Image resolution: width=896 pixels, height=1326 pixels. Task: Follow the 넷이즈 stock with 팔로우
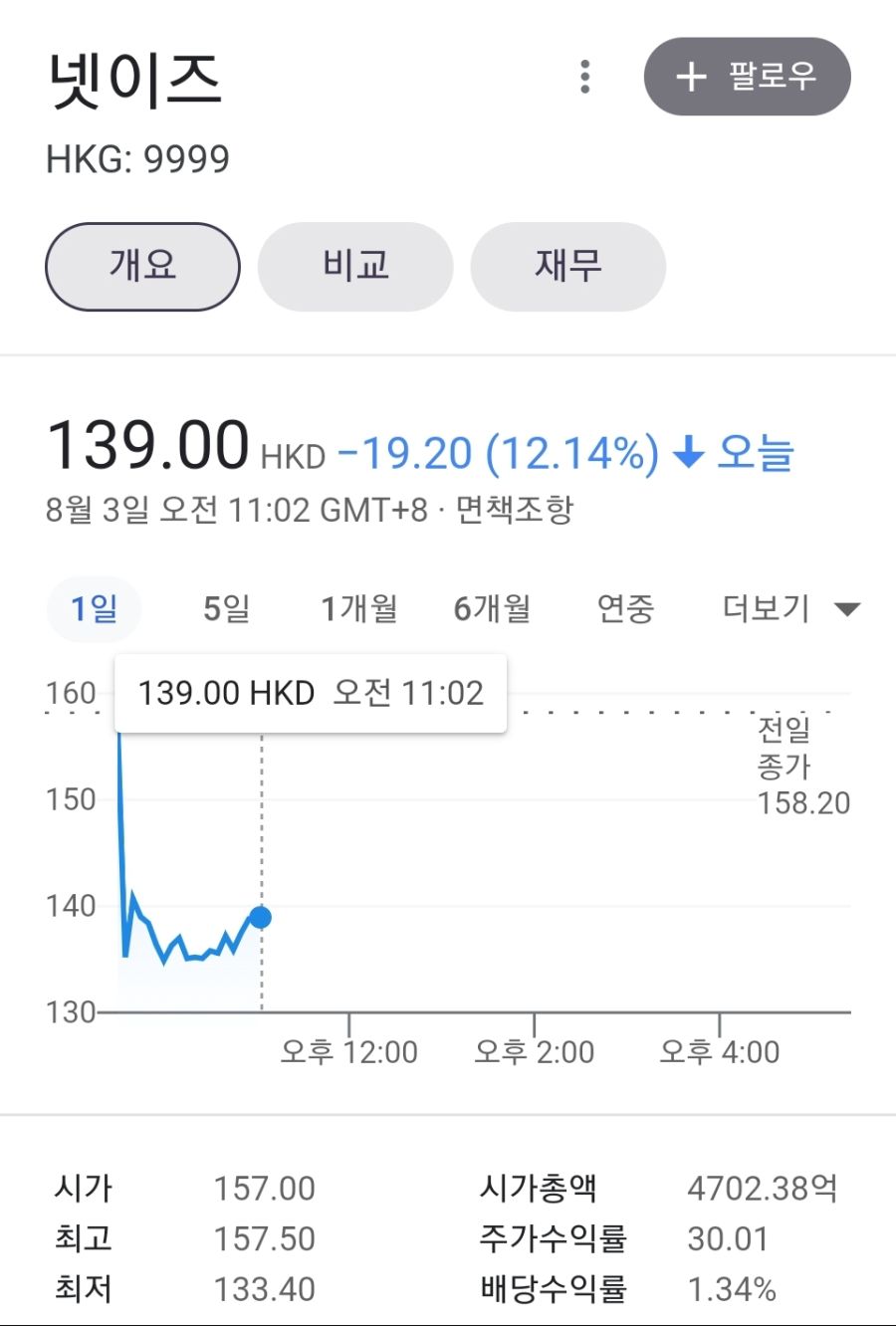[x=748, y=77]
